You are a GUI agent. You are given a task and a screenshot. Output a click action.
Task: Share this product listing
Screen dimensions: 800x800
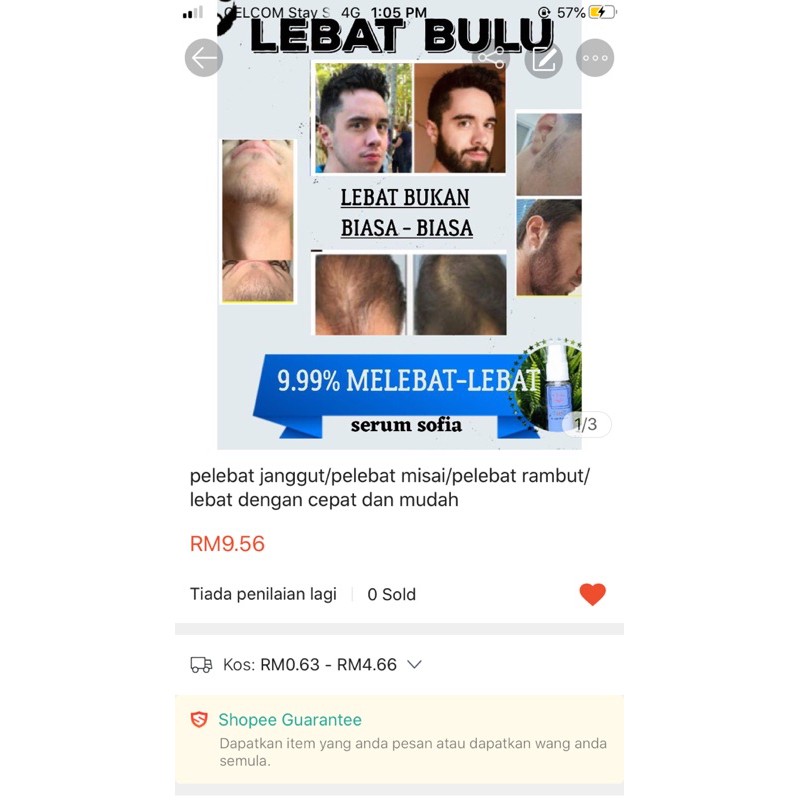coord(491,58)
